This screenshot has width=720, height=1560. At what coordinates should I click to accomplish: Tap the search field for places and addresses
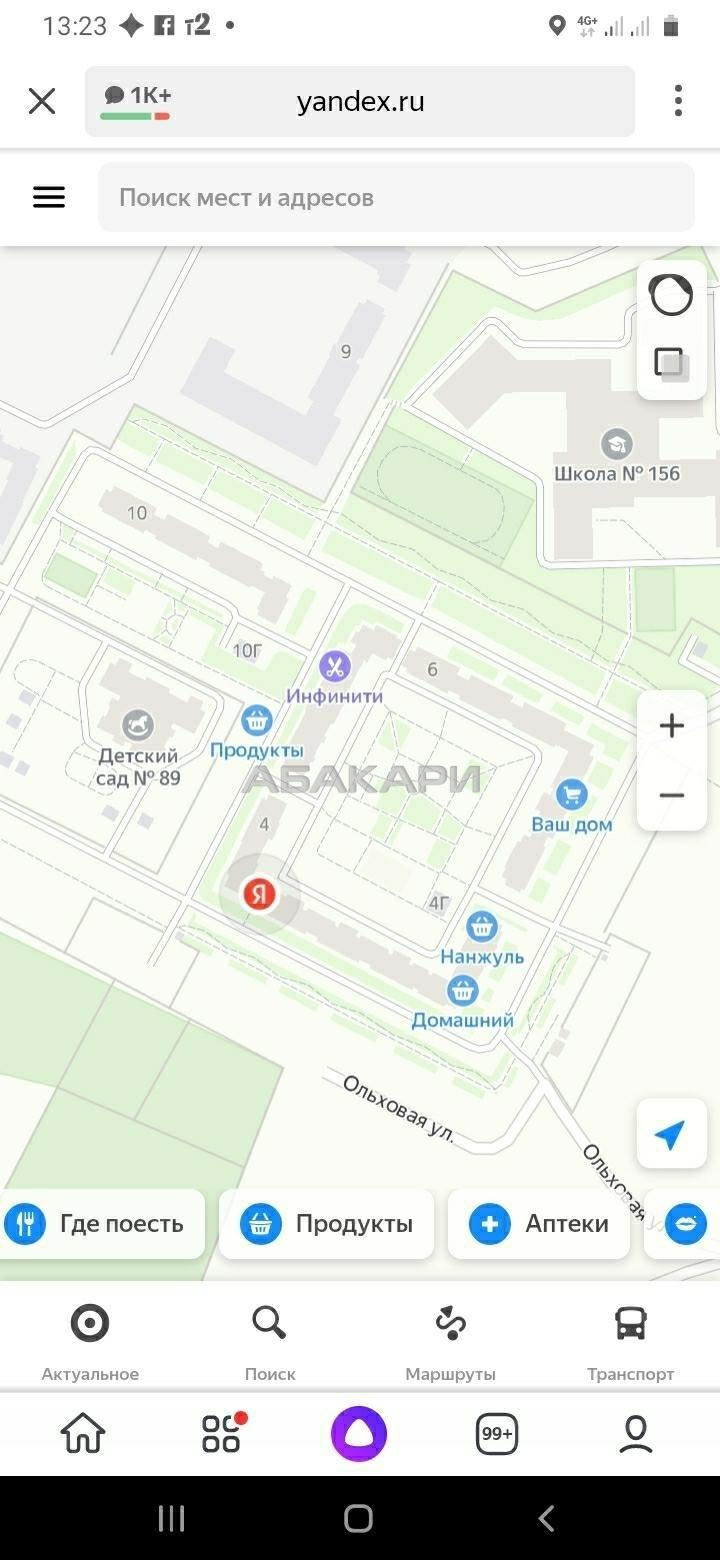[396, 197]
